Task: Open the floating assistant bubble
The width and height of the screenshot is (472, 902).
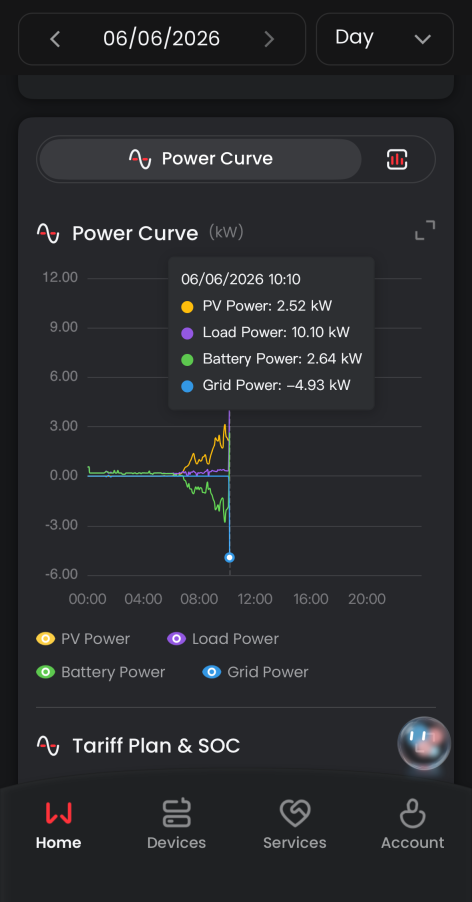Action: click(x=424, y=743)
